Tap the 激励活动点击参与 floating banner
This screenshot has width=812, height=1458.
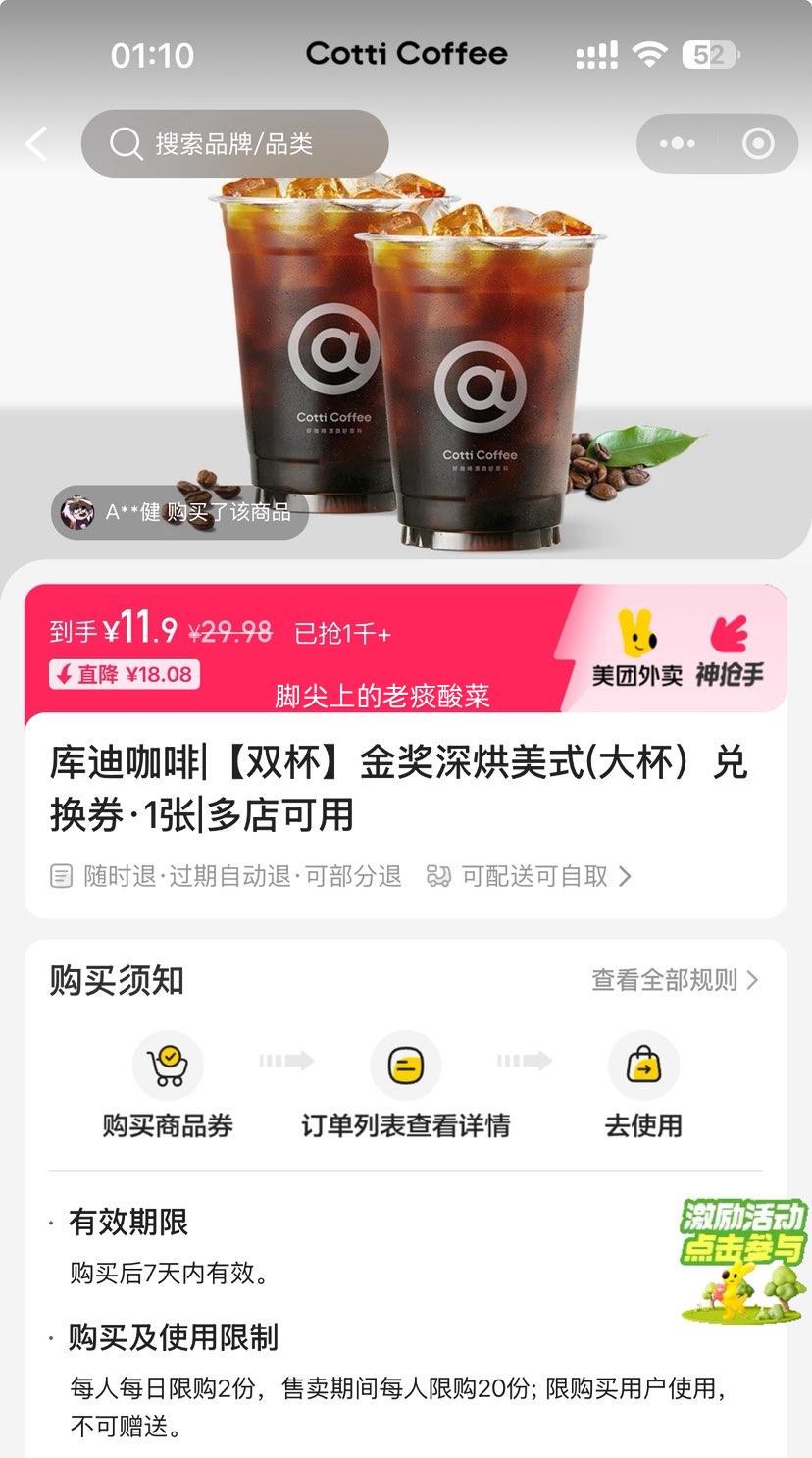click(x=742, y=1261)
